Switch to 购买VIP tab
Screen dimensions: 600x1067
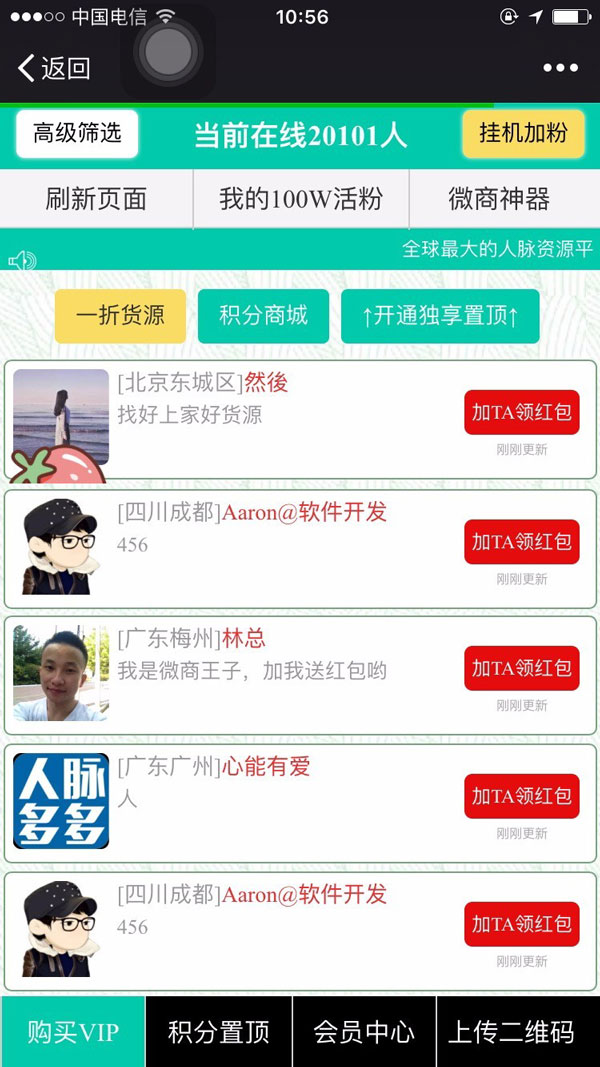click(73, 1032)
